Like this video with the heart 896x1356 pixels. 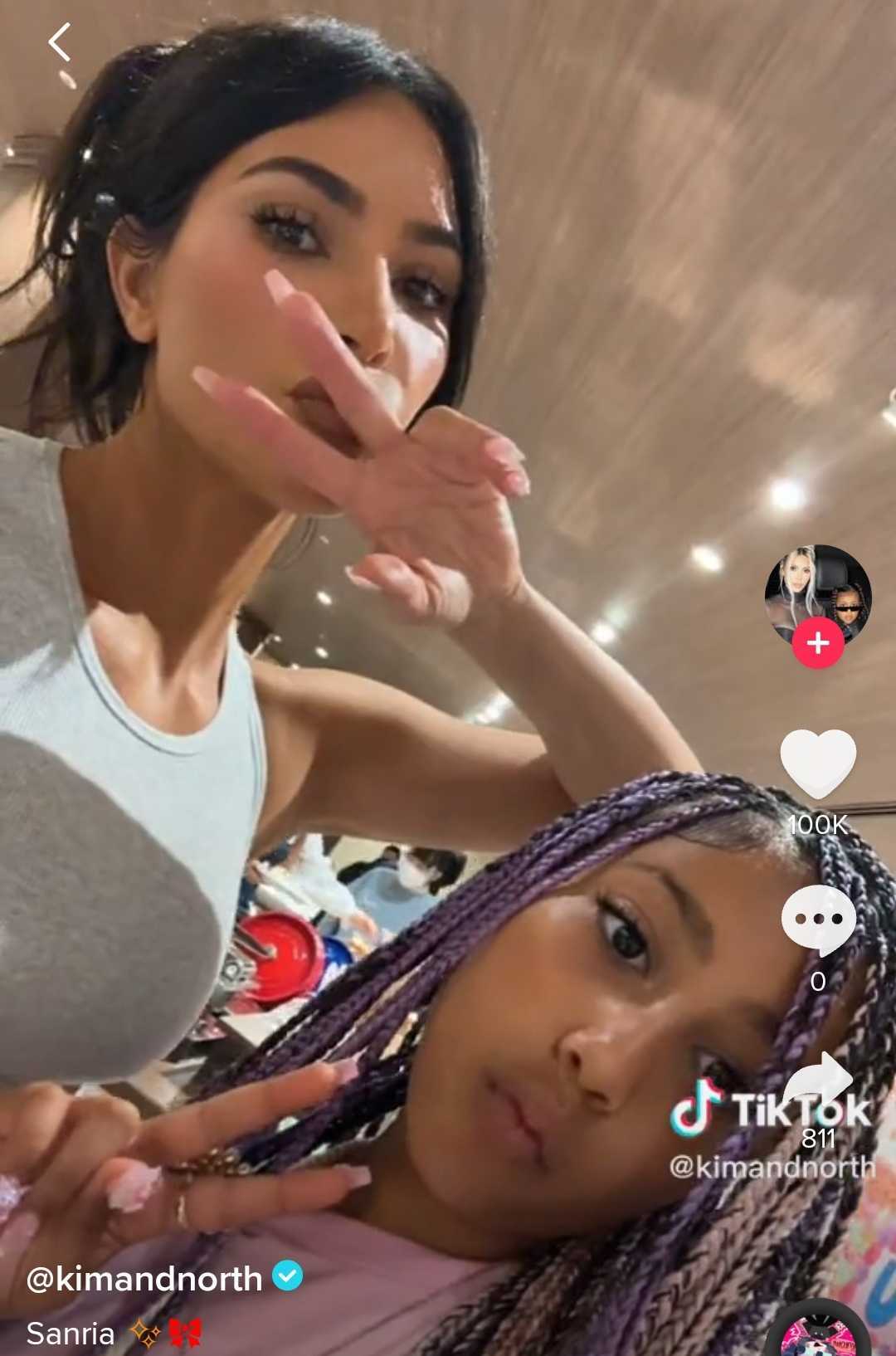(x=818, y=763)
